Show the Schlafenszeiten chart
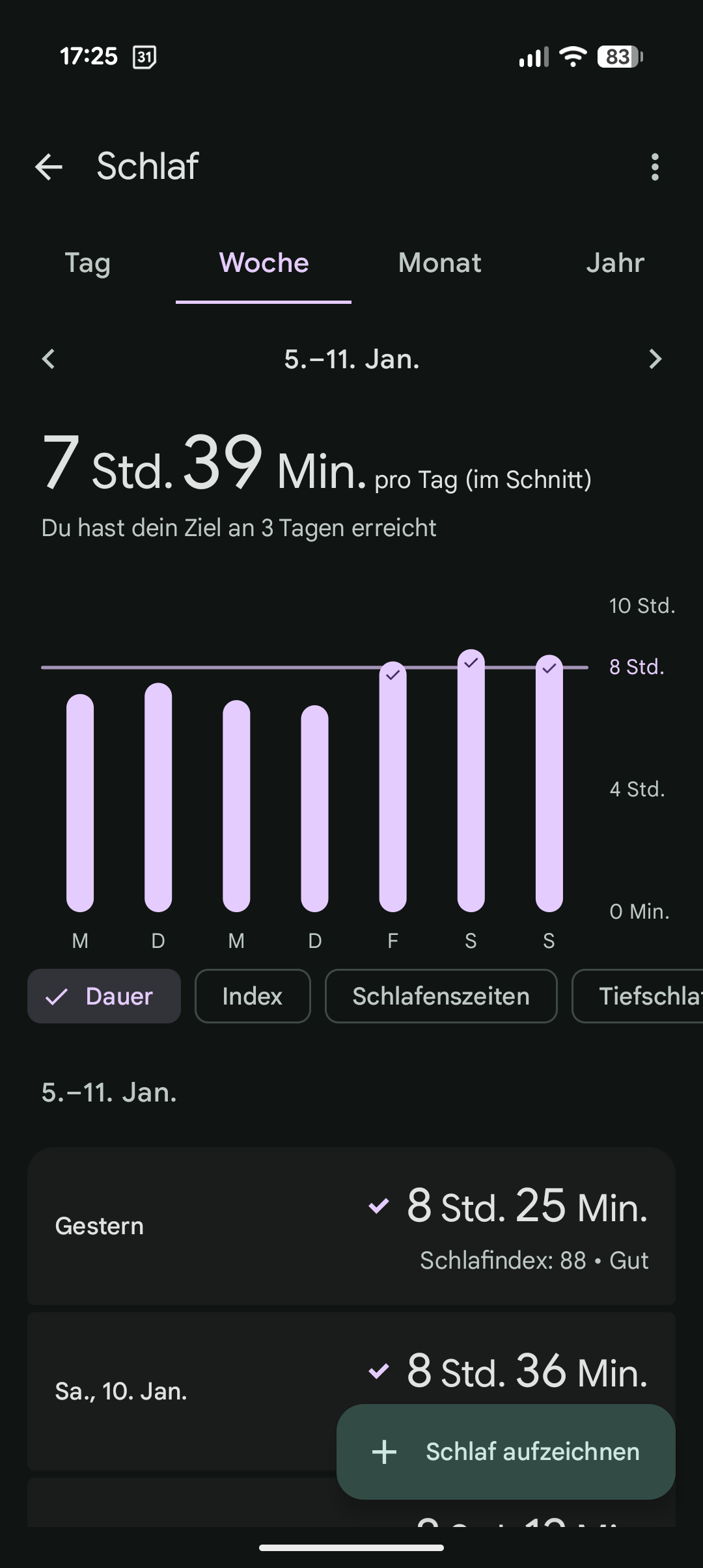This screenshot has height=1568, width=703. [441, 996]
